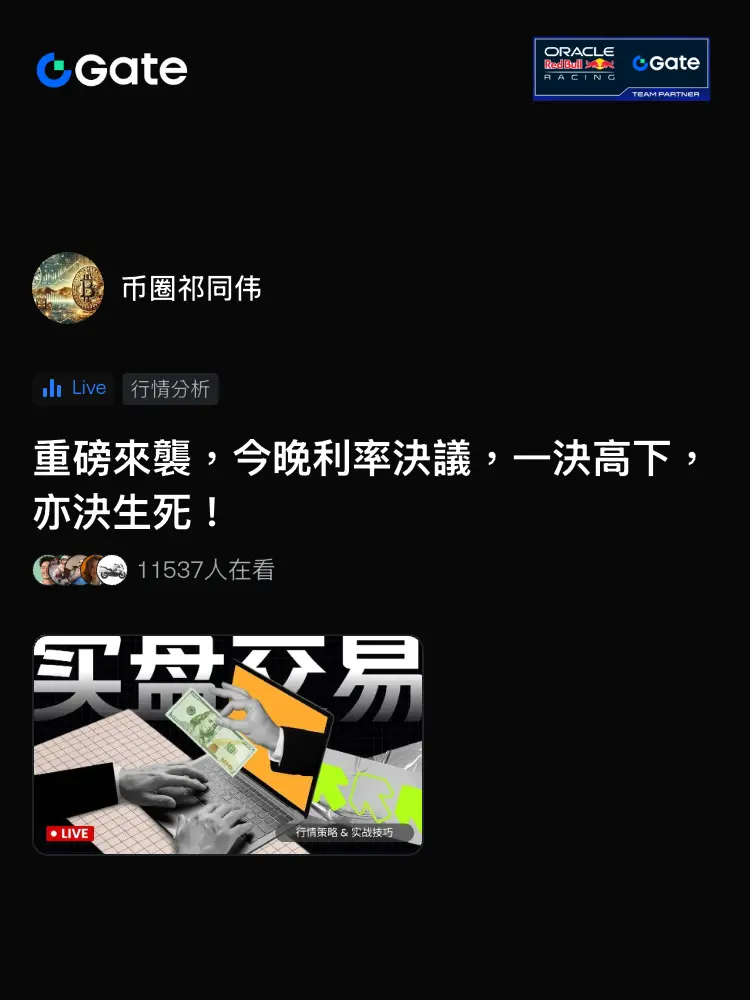Select the blue Live audio bars icon
The image size is (750, 1000).
(x=52, y=388)
